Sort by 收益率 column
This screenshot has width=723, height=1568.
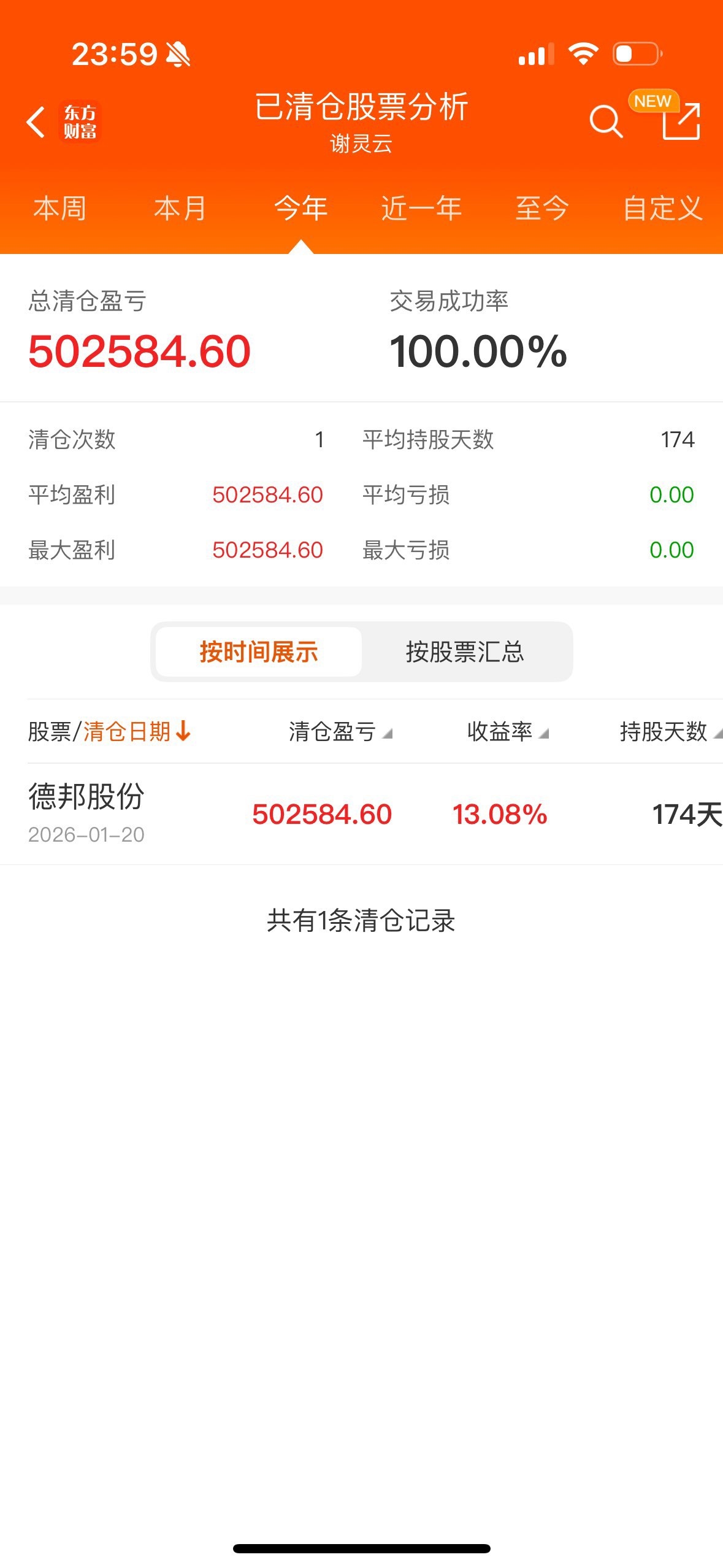pyautogui.click(x=508, y=731)
